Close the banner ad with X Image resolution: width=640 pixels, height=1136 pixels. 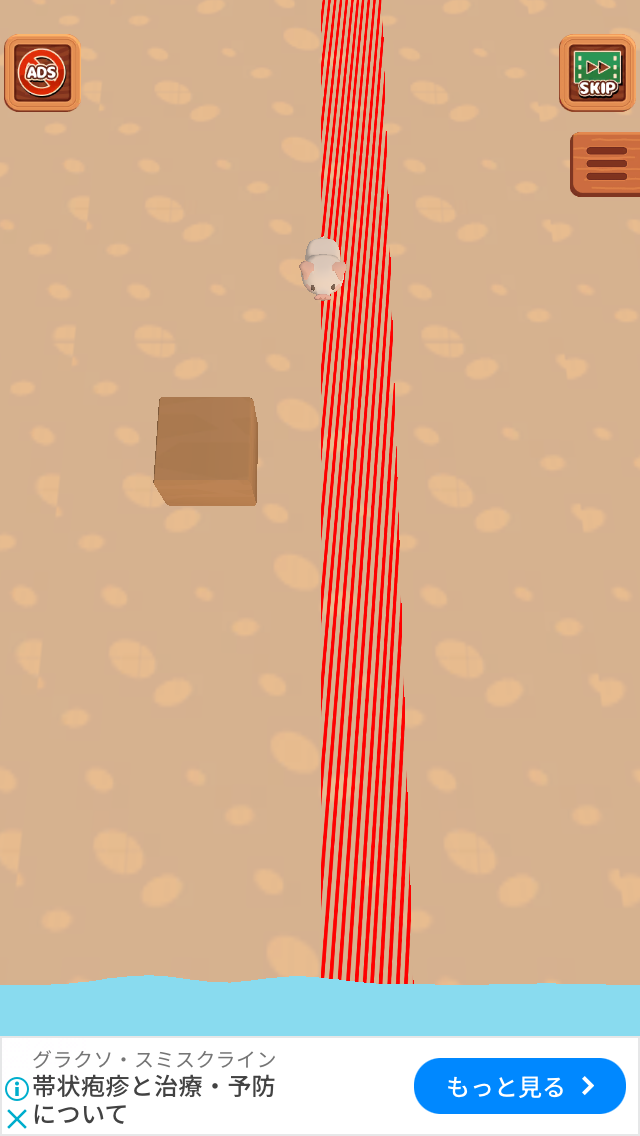(x=17, y=1119)
